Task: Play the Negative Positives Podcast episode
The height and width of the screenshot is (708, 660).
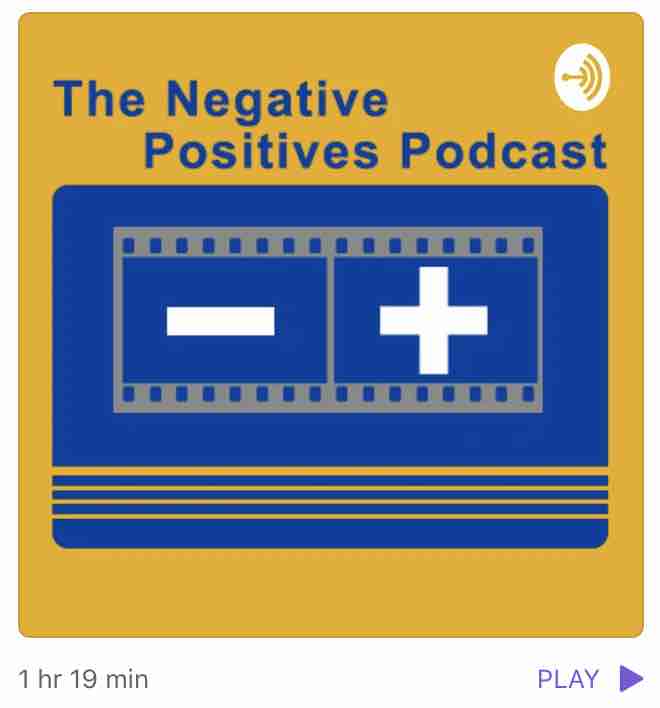Action: click(589, 679)
